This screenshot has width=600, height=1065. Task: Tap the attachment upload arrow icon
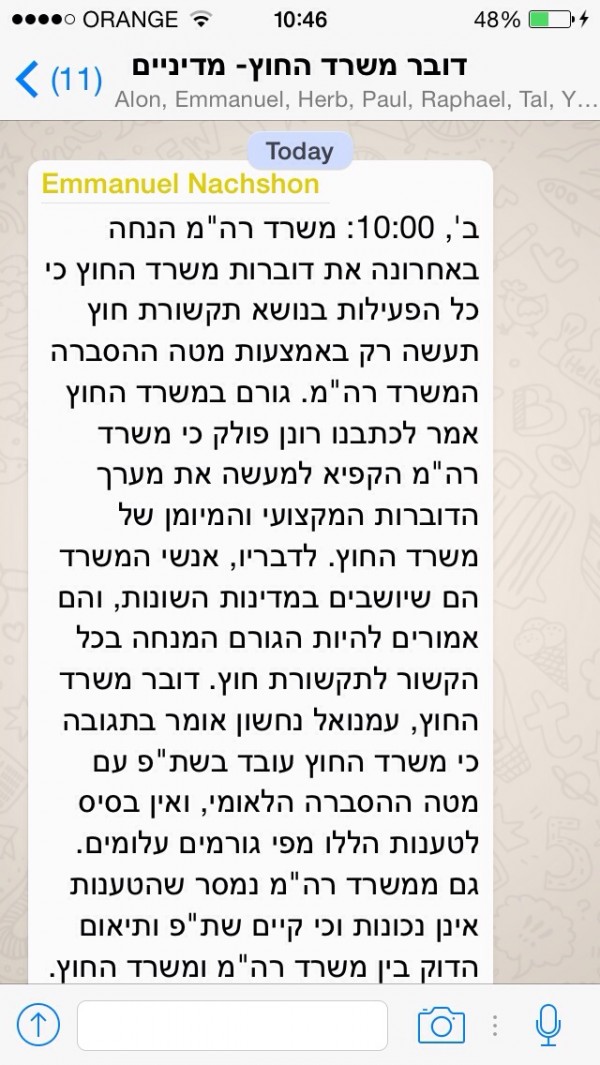point(38,1024)
